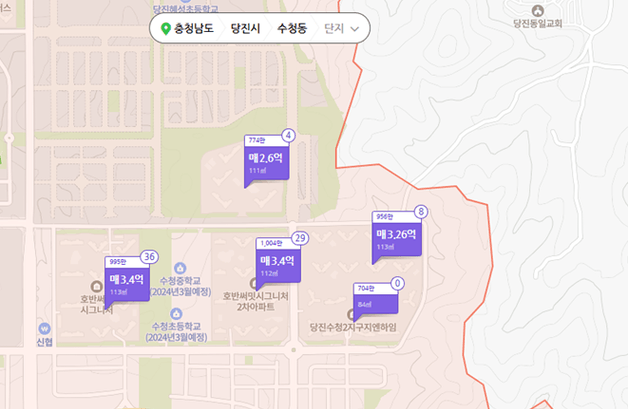Open the 매 3.26억 113㎡ listing marker
The height and width of the screenshot is (409, 628).
(x=396, y=238)
